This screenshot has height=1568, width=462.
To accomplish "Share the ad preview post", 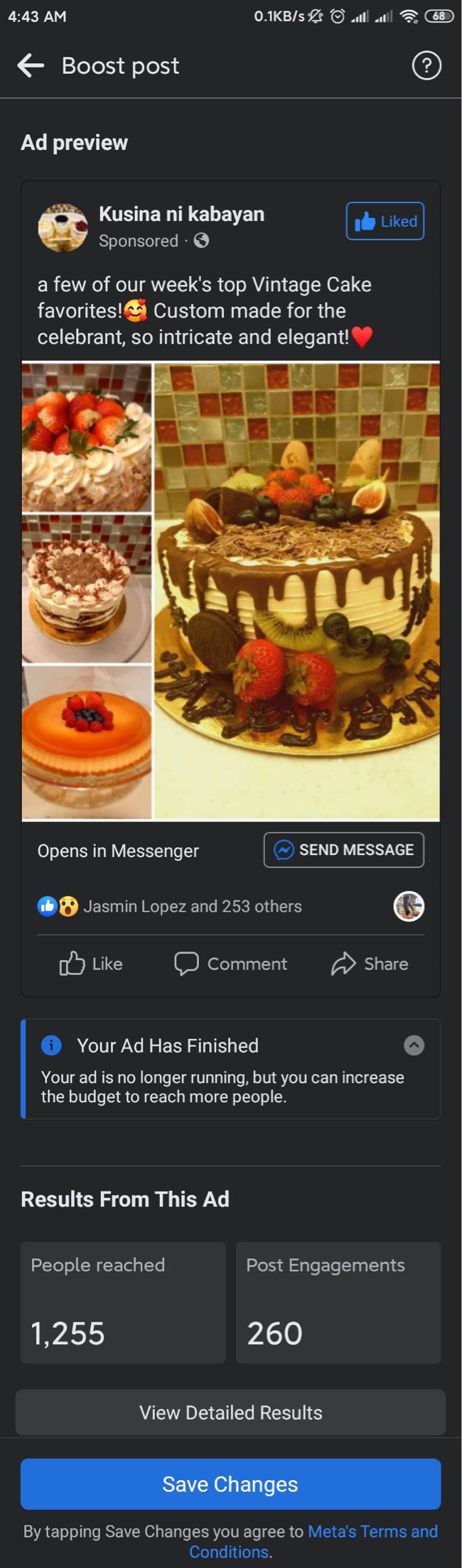I will pos(370,964).
